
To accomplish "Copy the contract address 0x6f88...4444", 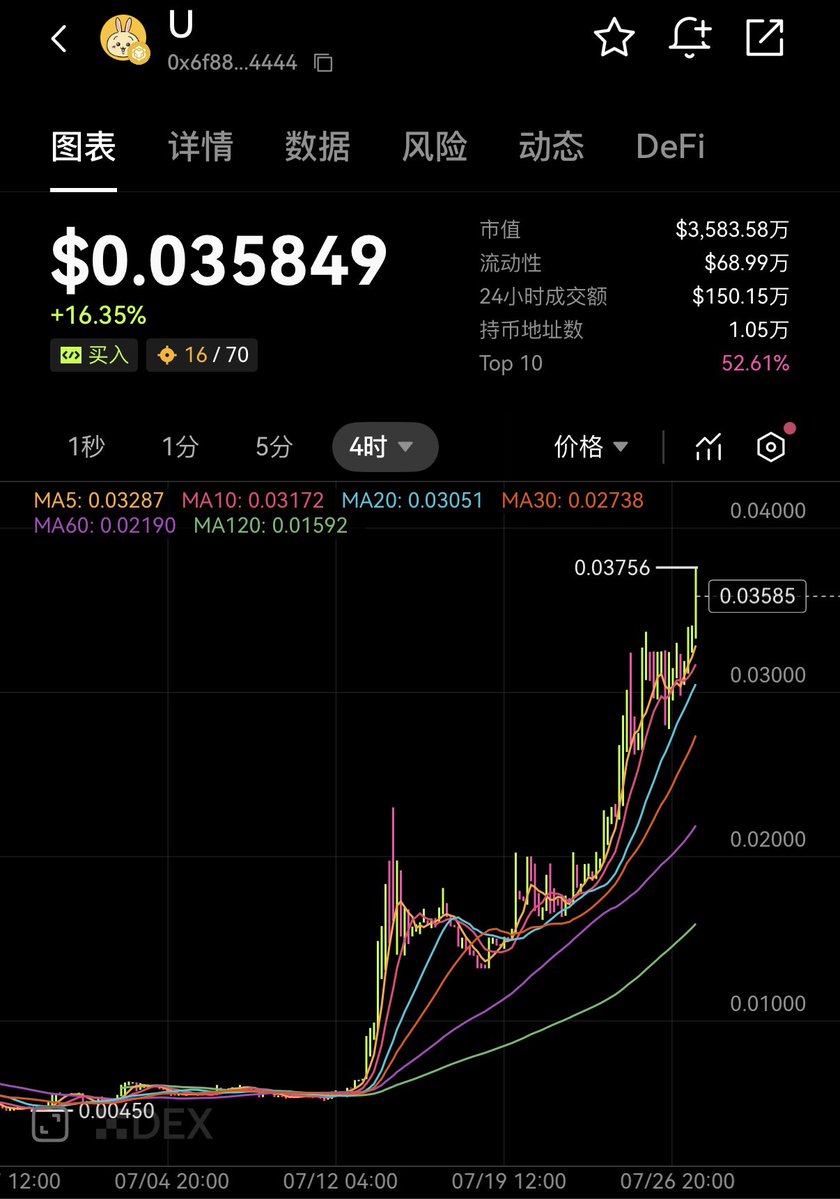I will (x=323, y=63).
